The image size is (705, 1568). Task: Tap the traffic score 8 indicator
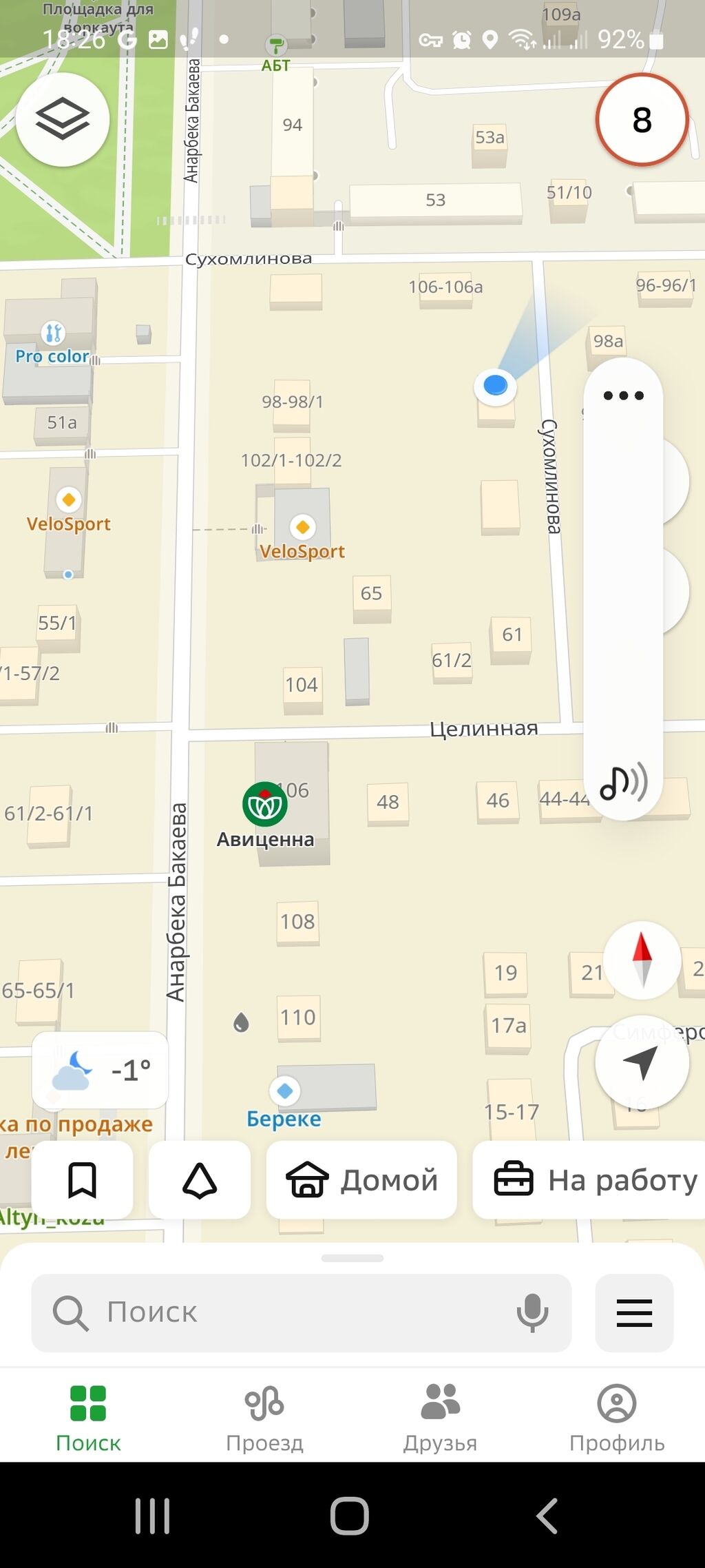(x=642, y=120)
